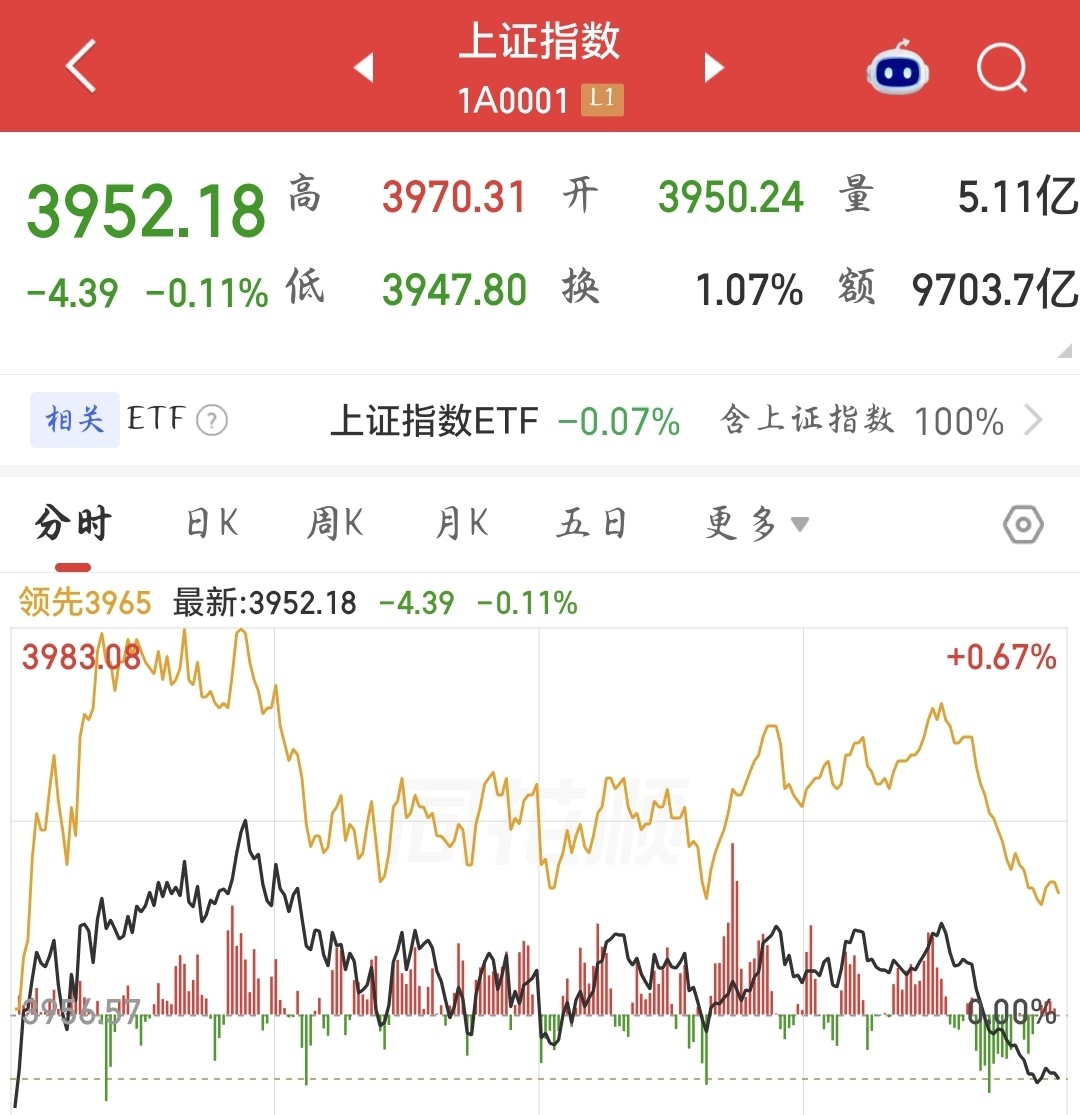The width and height of the screenshot is (1080, 1115).
Task: Switch to the previous index with left triangle
Action: click(x=363, y=68)
